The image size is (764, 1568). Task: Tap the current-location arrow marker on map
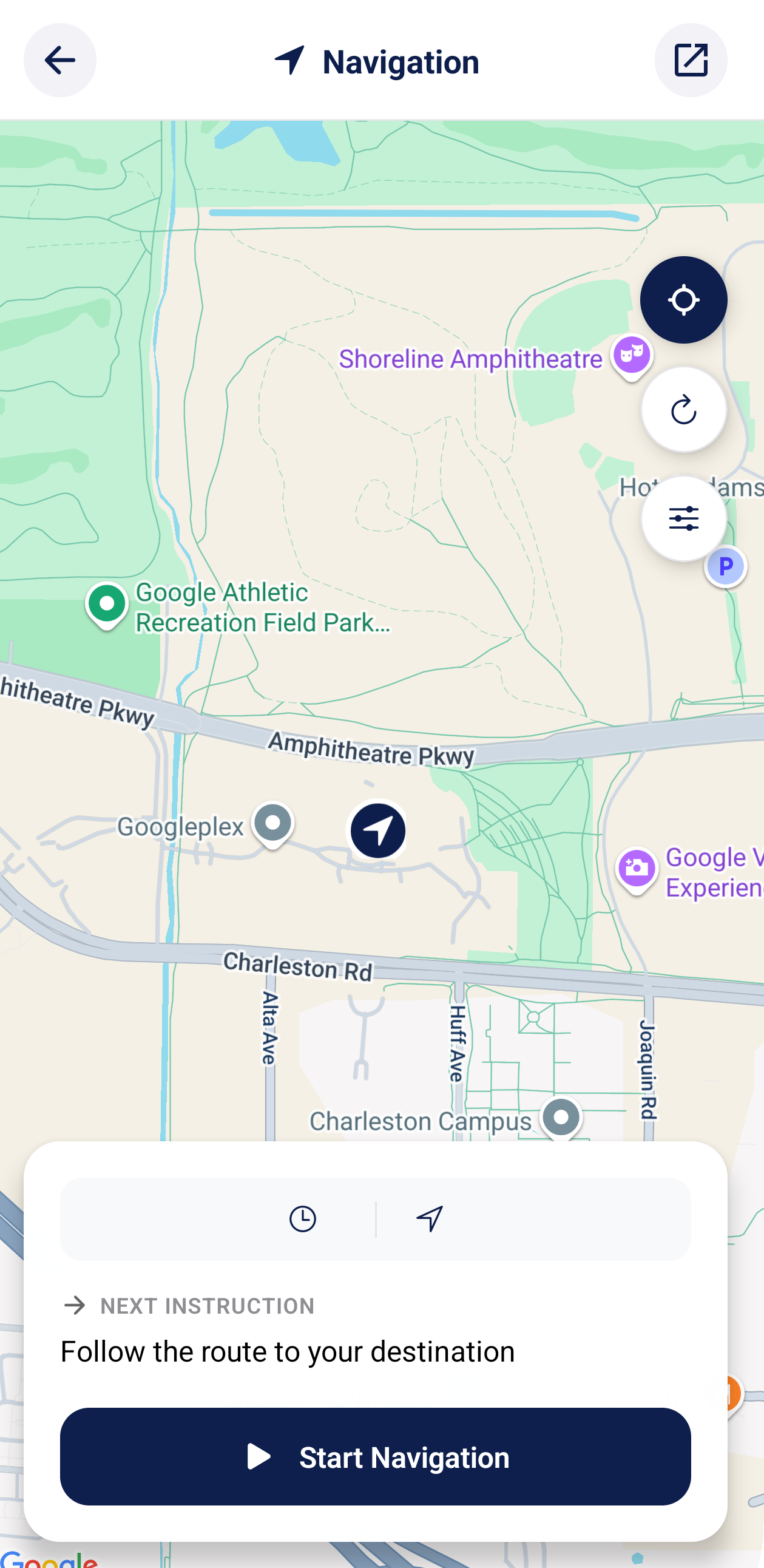click(x=377, y=832)
